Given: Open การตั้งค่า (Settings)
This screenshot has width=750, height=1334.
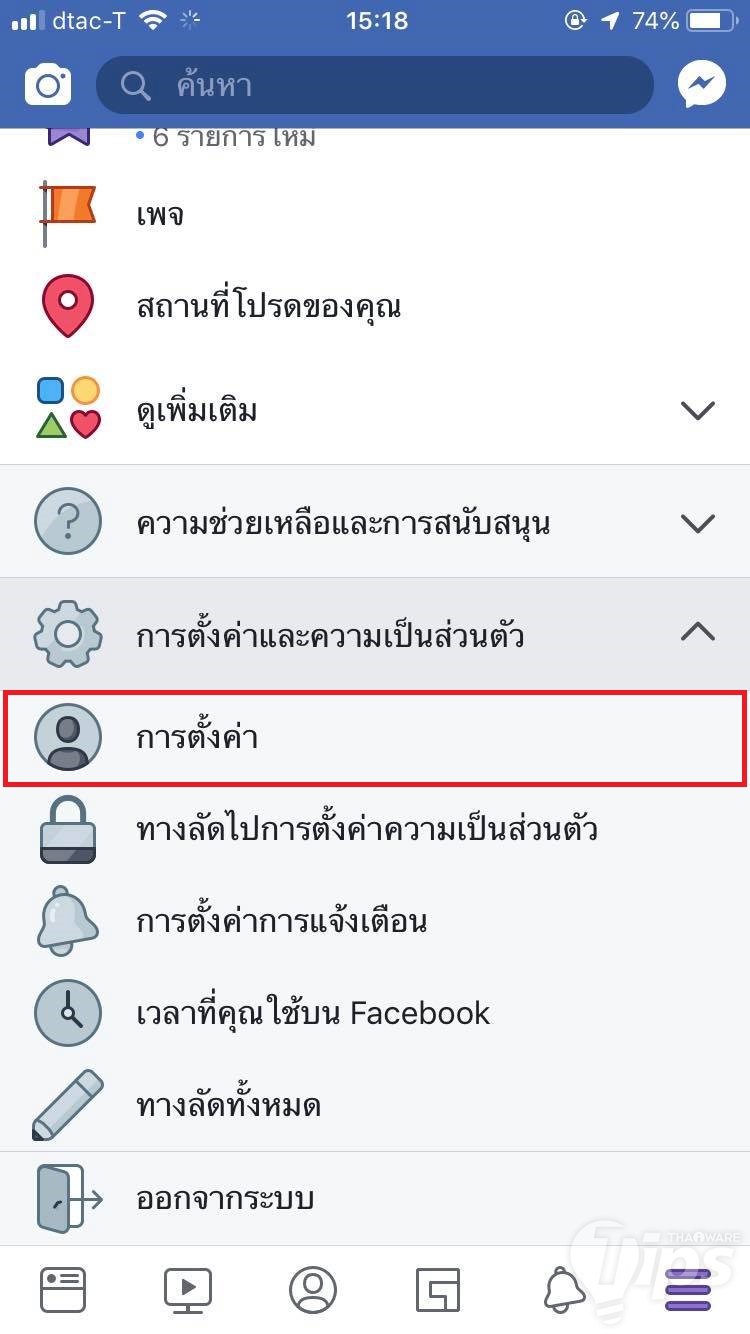Looking at the screenshot, I should coord(375,737).
